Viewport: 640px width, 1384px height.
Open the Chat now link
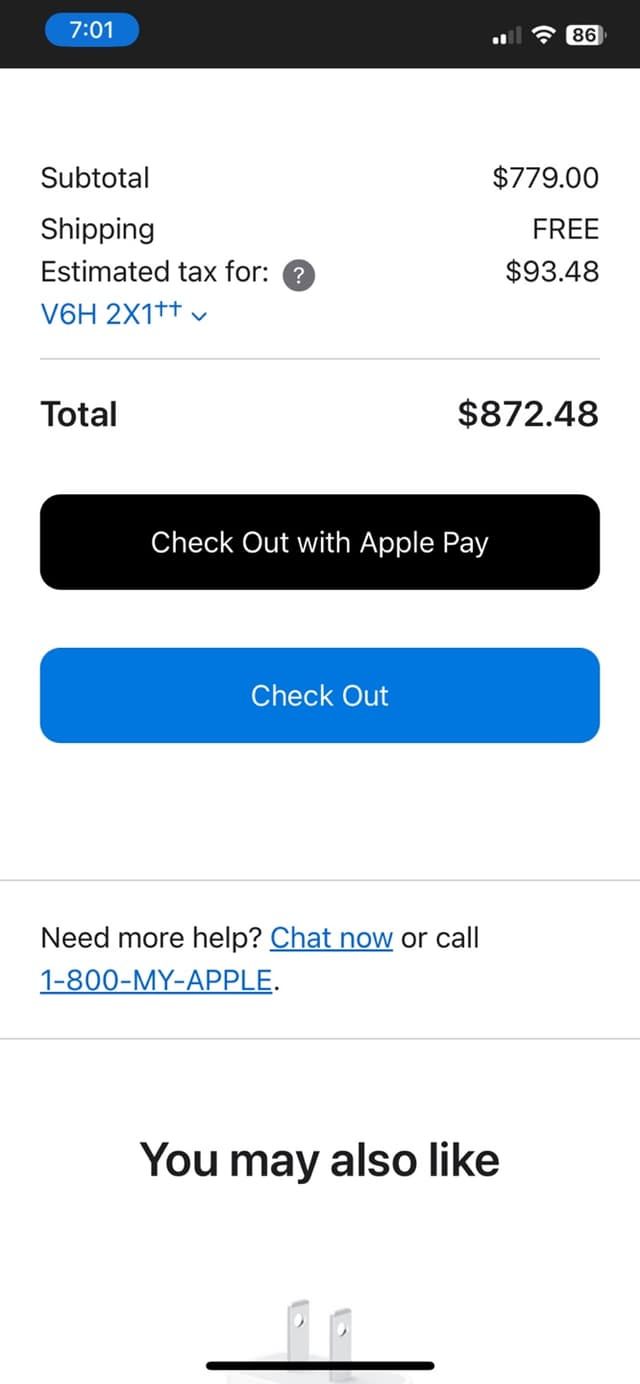(x=331, y=938)
